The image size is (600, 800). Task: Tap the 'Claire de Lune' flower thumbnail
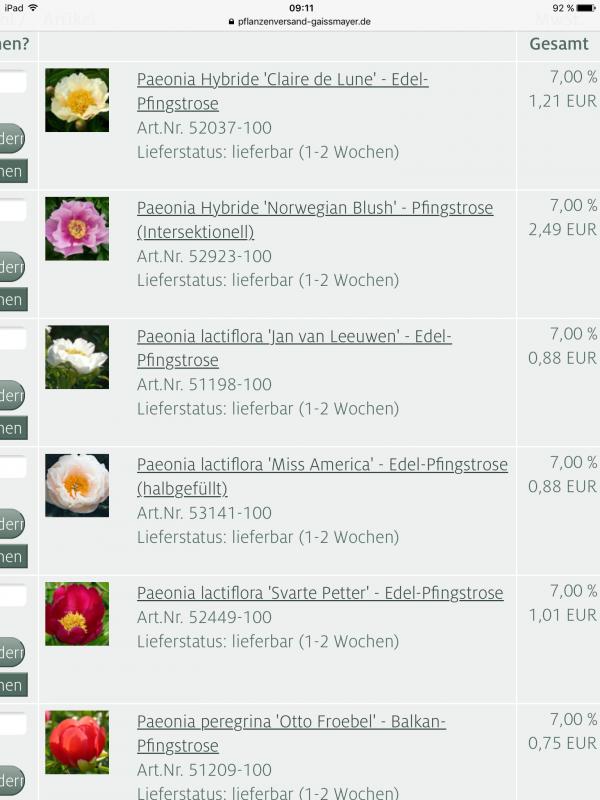pos(77,100)
